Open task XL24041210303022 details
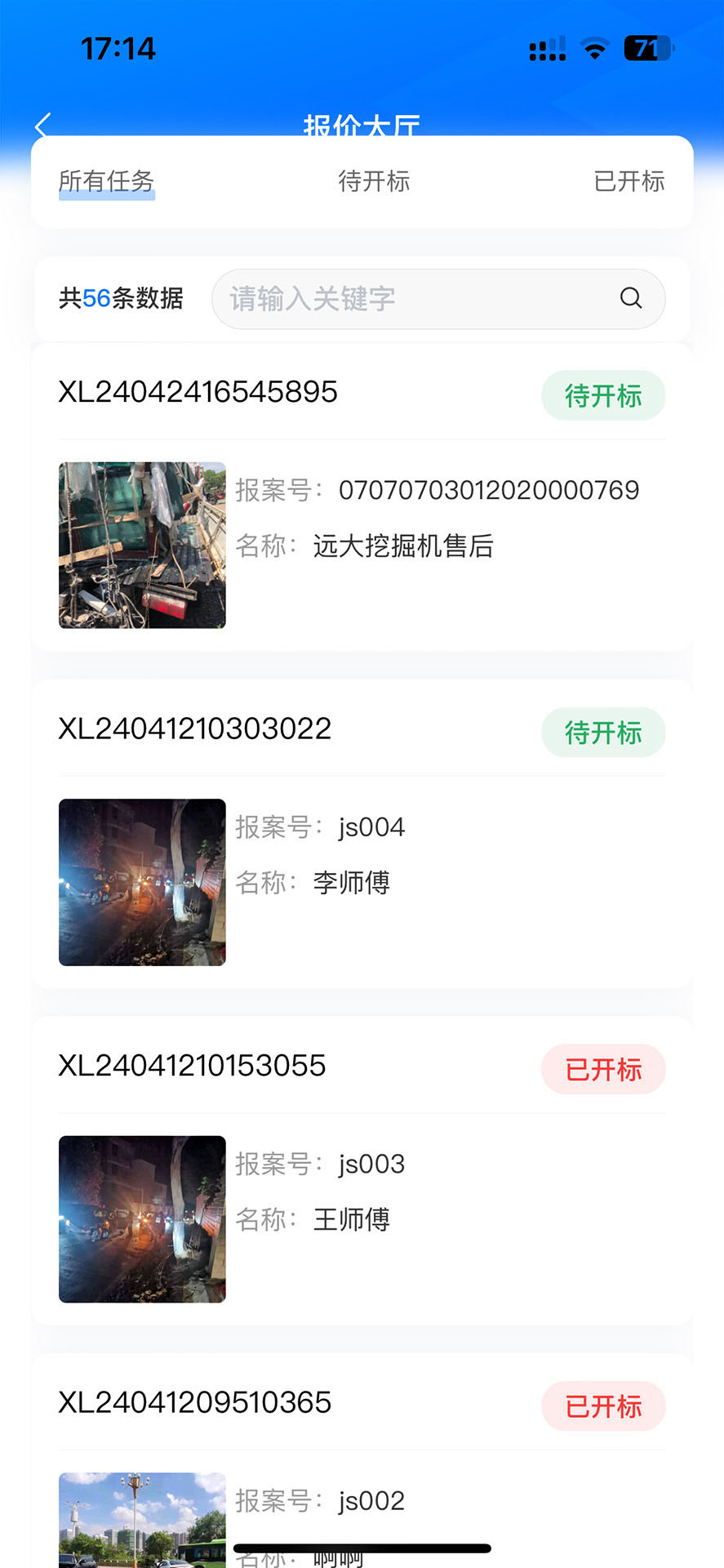 click(x=196, y=728)
